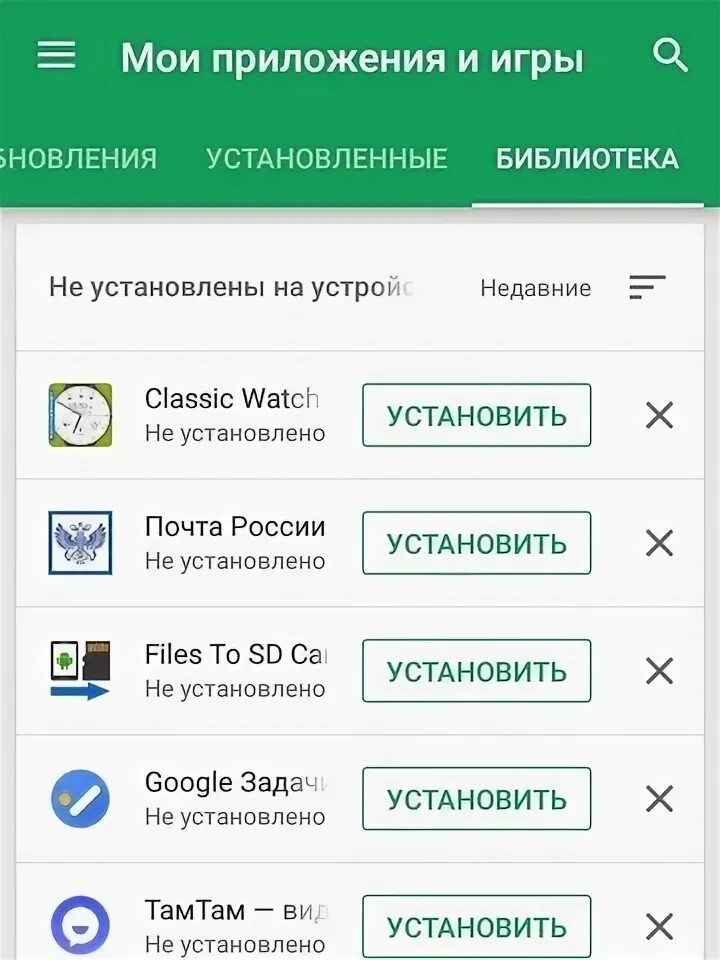Viewport: 720px width, 960px height.
Task: Open the Почта России app page
Action: click(x=234, y=527)
